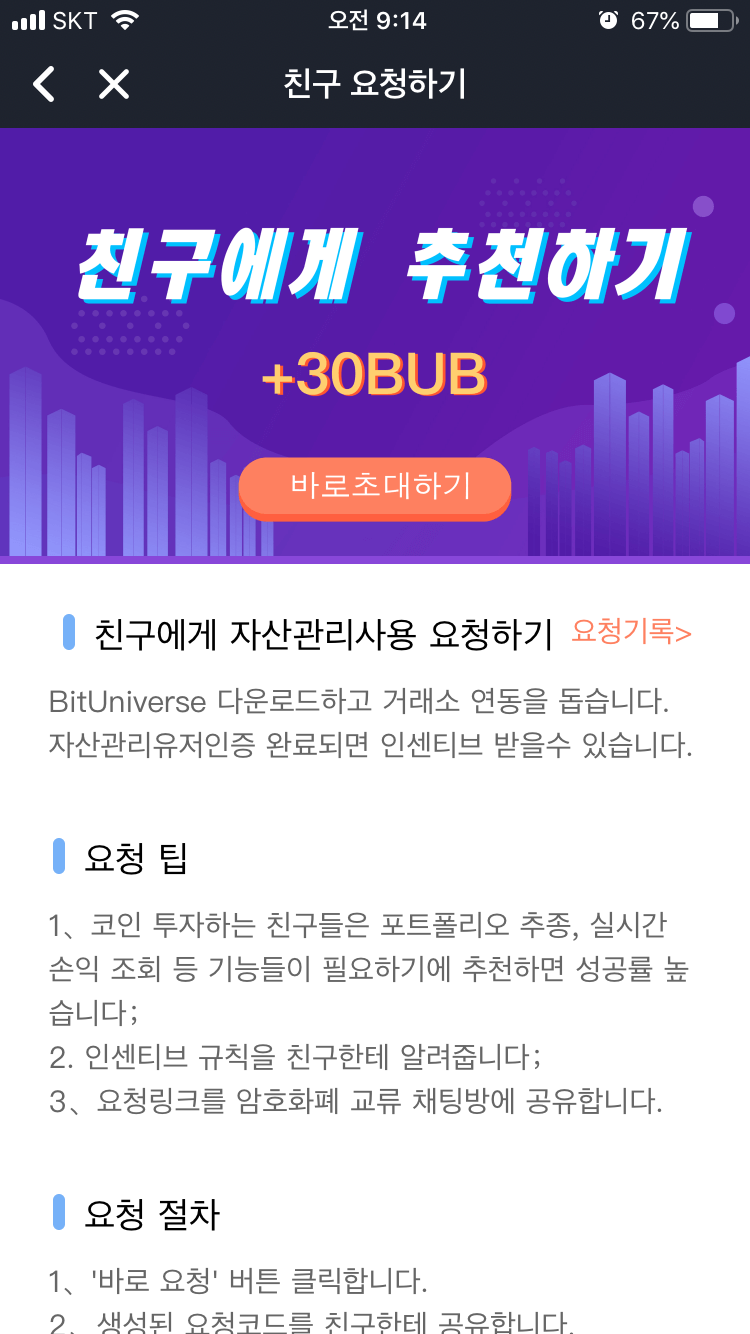Viewport: 750px width, 1334px height.
Task: Open the 요청기록 request history link
Action: pyautogui.click(x=631, y=632)
